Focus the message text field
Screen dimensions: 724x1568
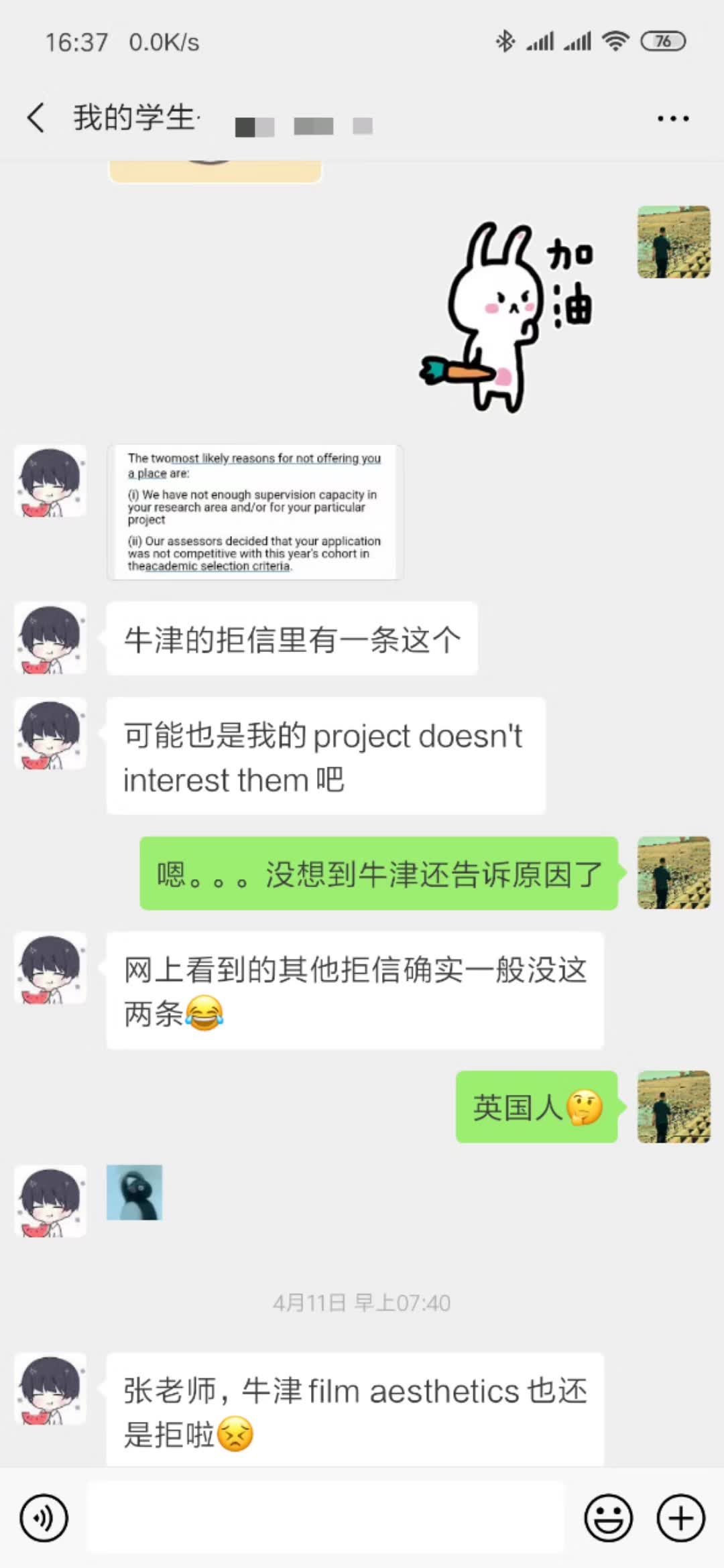tap(325, 1518)
